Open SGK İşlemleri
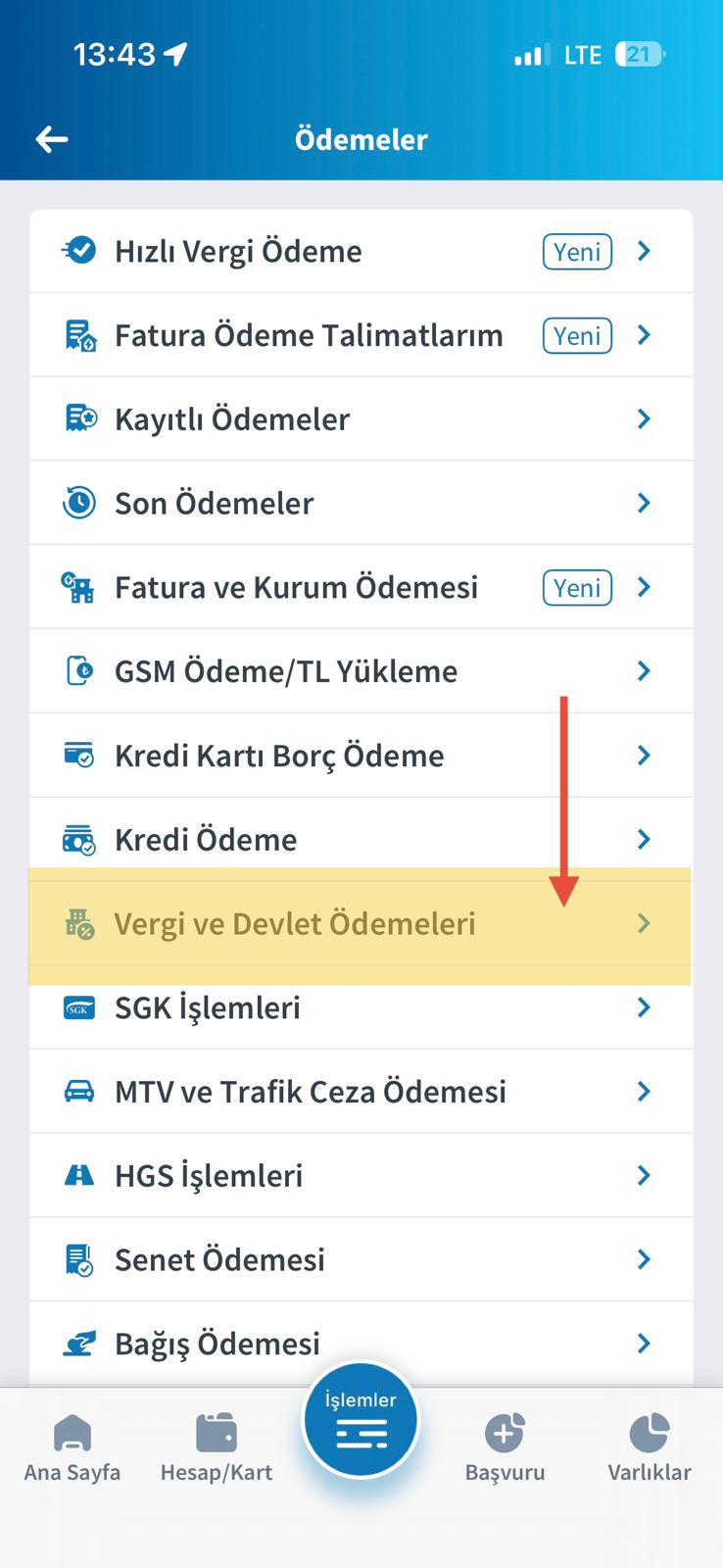 [x=361, y=1008]
